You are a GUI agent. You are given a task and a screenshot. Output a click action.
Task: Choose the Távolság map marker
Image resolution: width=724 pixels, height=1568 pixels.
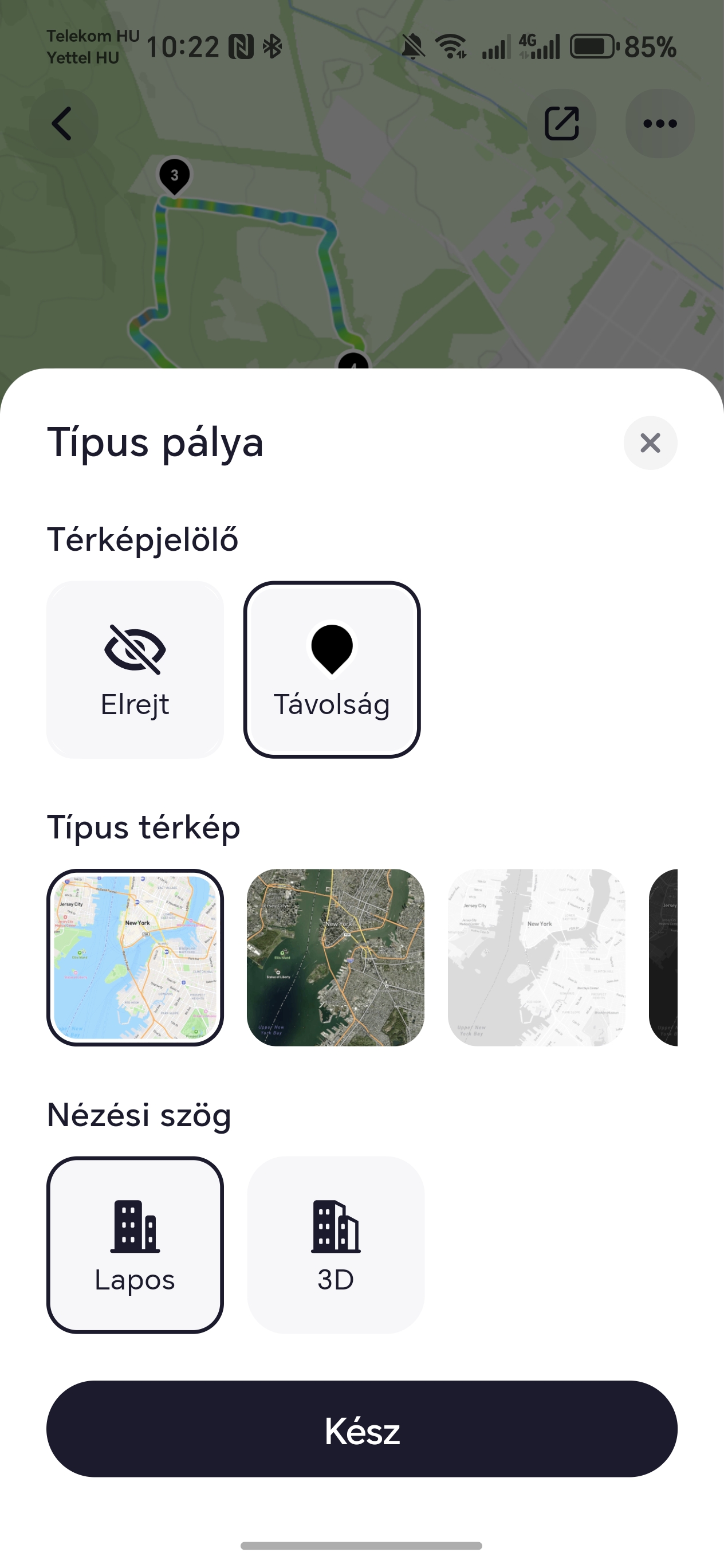point(332,669)
